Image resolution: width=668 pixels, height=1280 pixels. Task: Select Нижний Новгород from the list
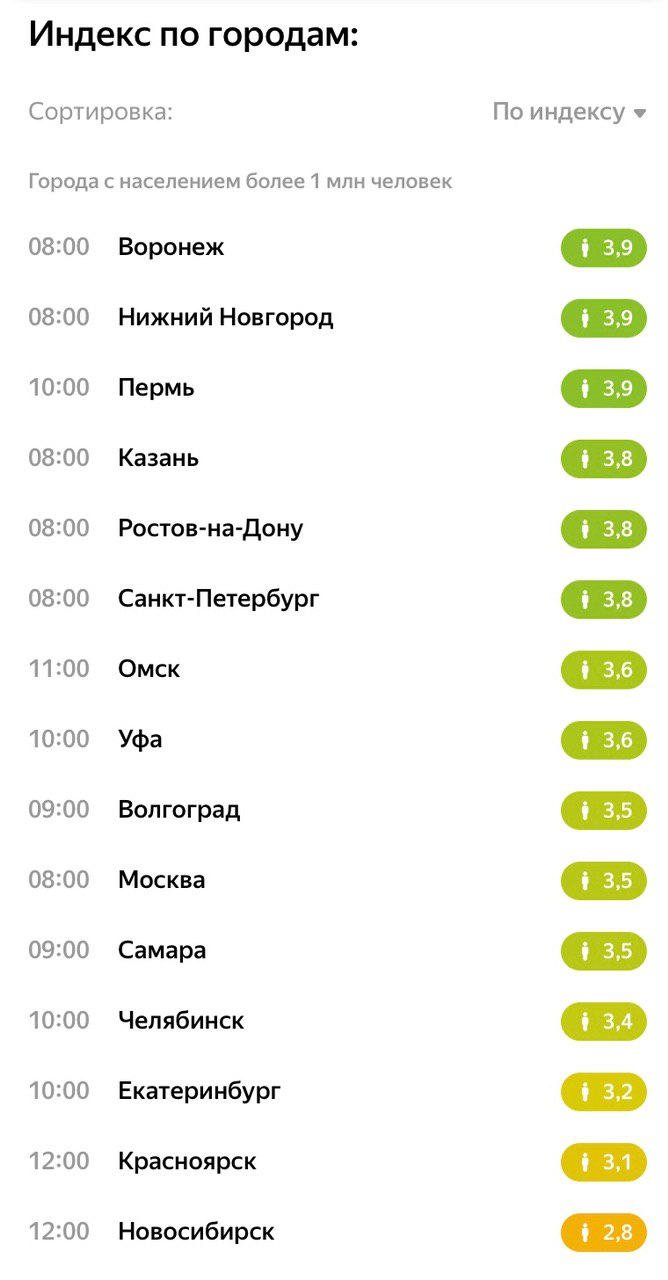(225, 317)
